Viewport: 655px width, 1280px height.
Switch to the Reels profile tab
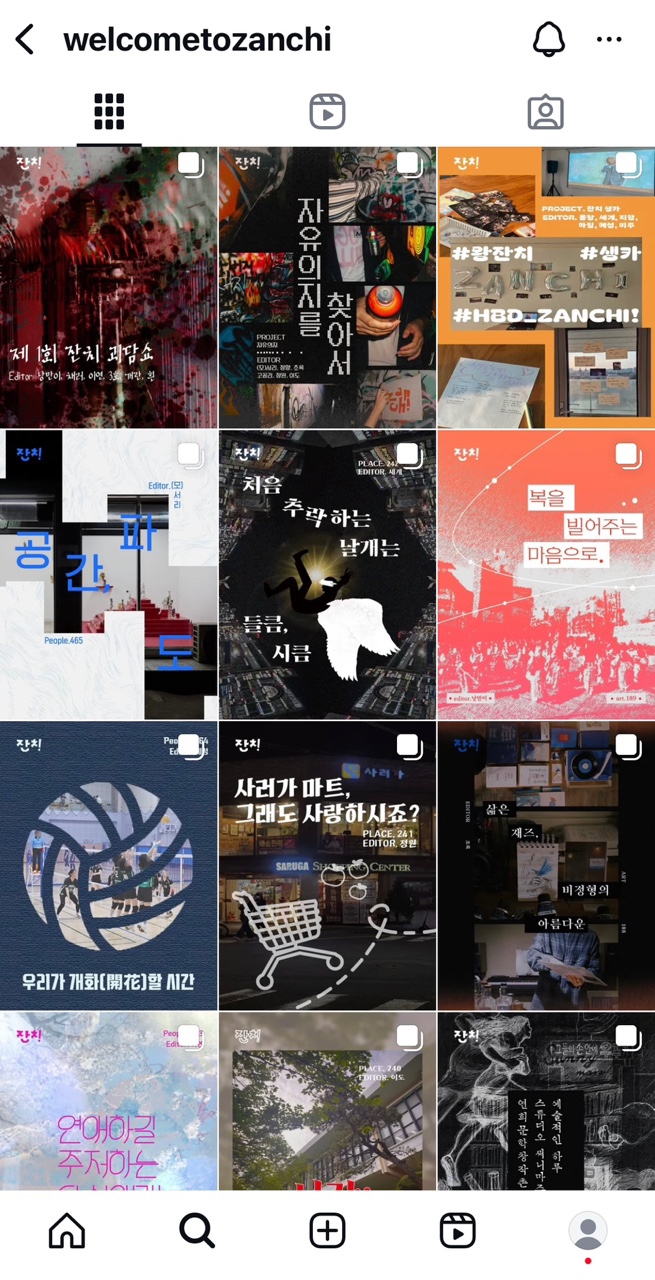click(x=327, y=112)
